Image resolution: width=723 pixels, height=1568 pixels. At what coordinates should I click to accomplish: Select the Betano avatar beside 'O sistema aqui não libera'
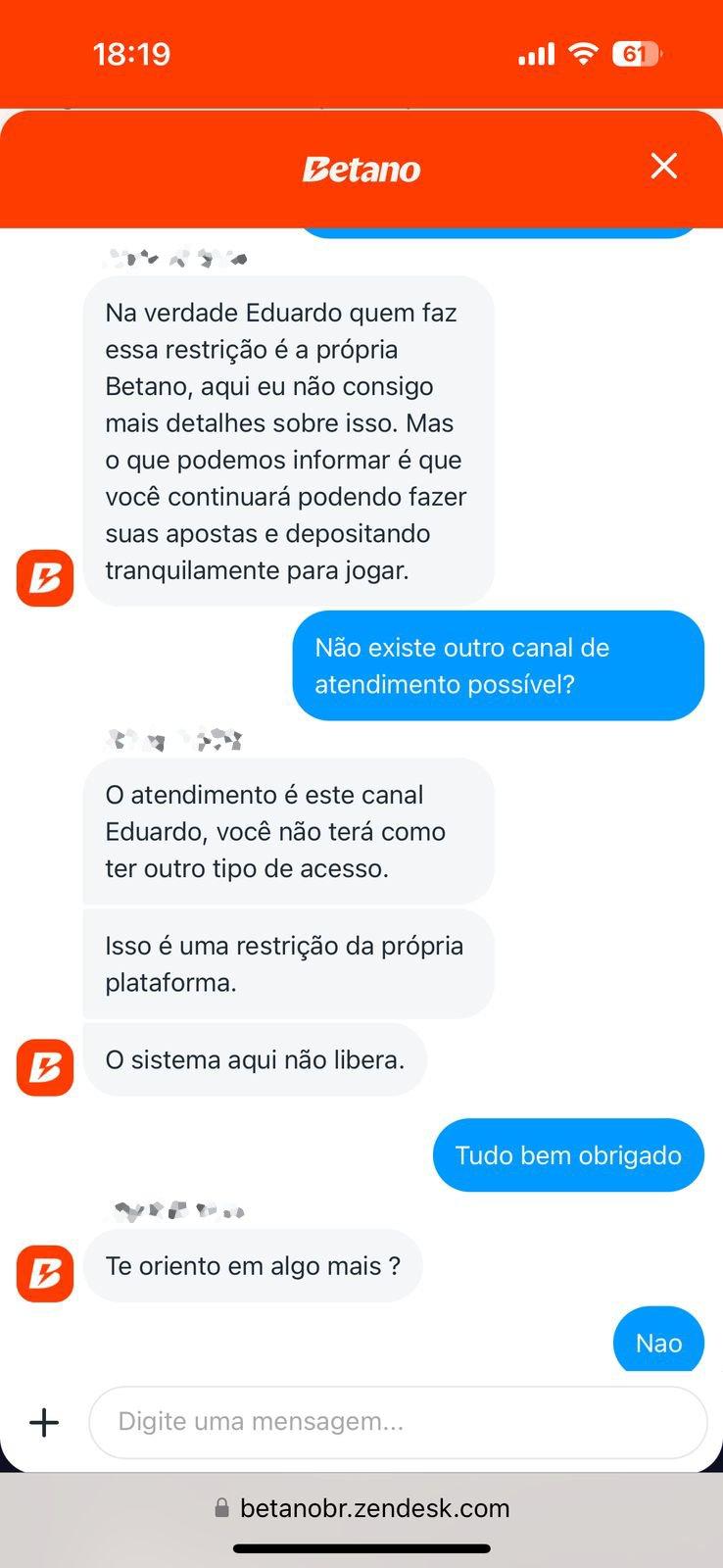tap(44, 1069)
